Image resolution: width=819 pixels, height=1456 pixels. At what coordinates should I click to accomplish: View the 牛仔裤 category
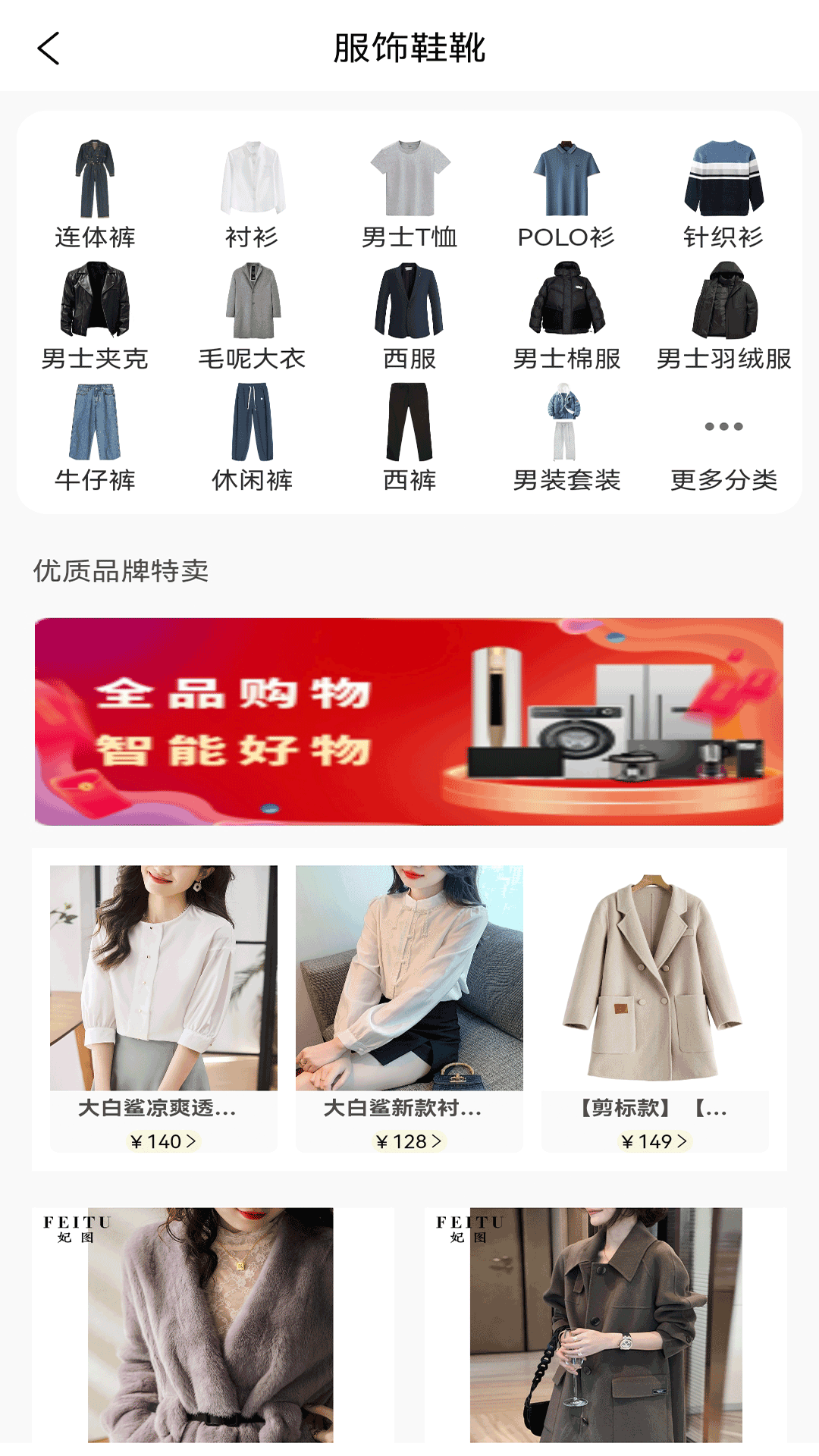tap(95, 437)
